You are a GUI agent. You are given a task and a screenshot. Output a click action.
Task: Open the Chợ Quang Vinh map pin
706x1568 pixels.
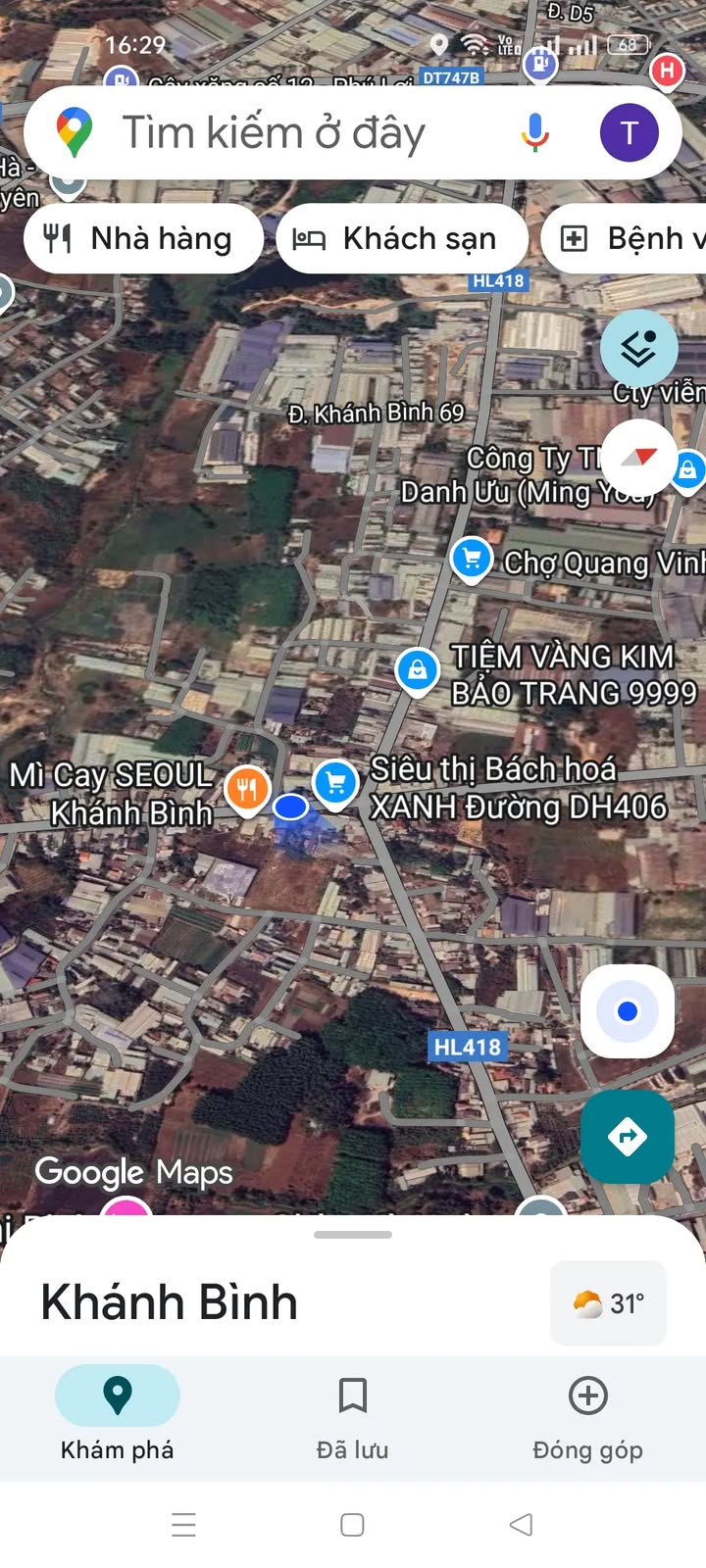click(x=472, y=560)
